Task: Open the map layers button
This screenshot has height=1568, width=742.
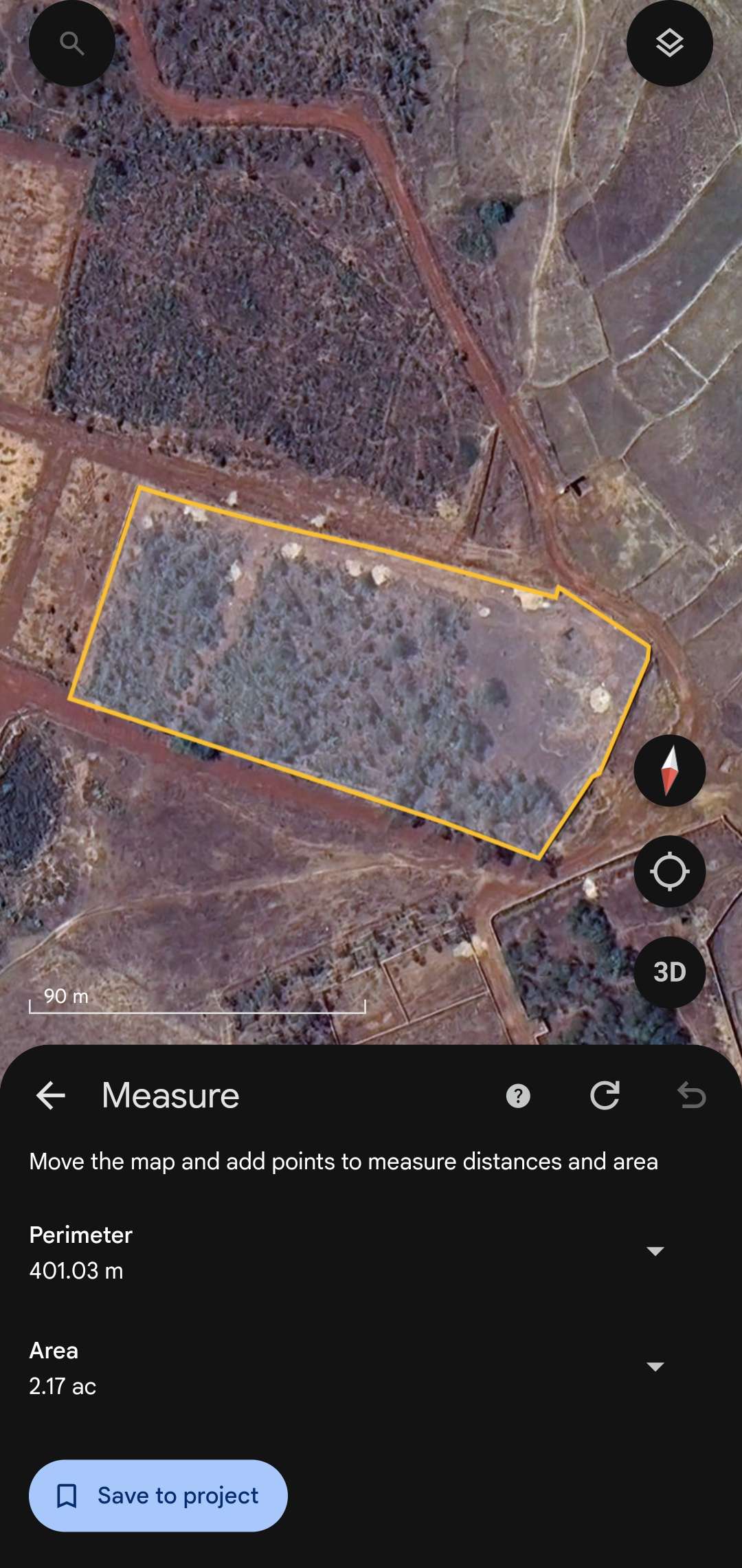Action: click(x=669, y=43)
